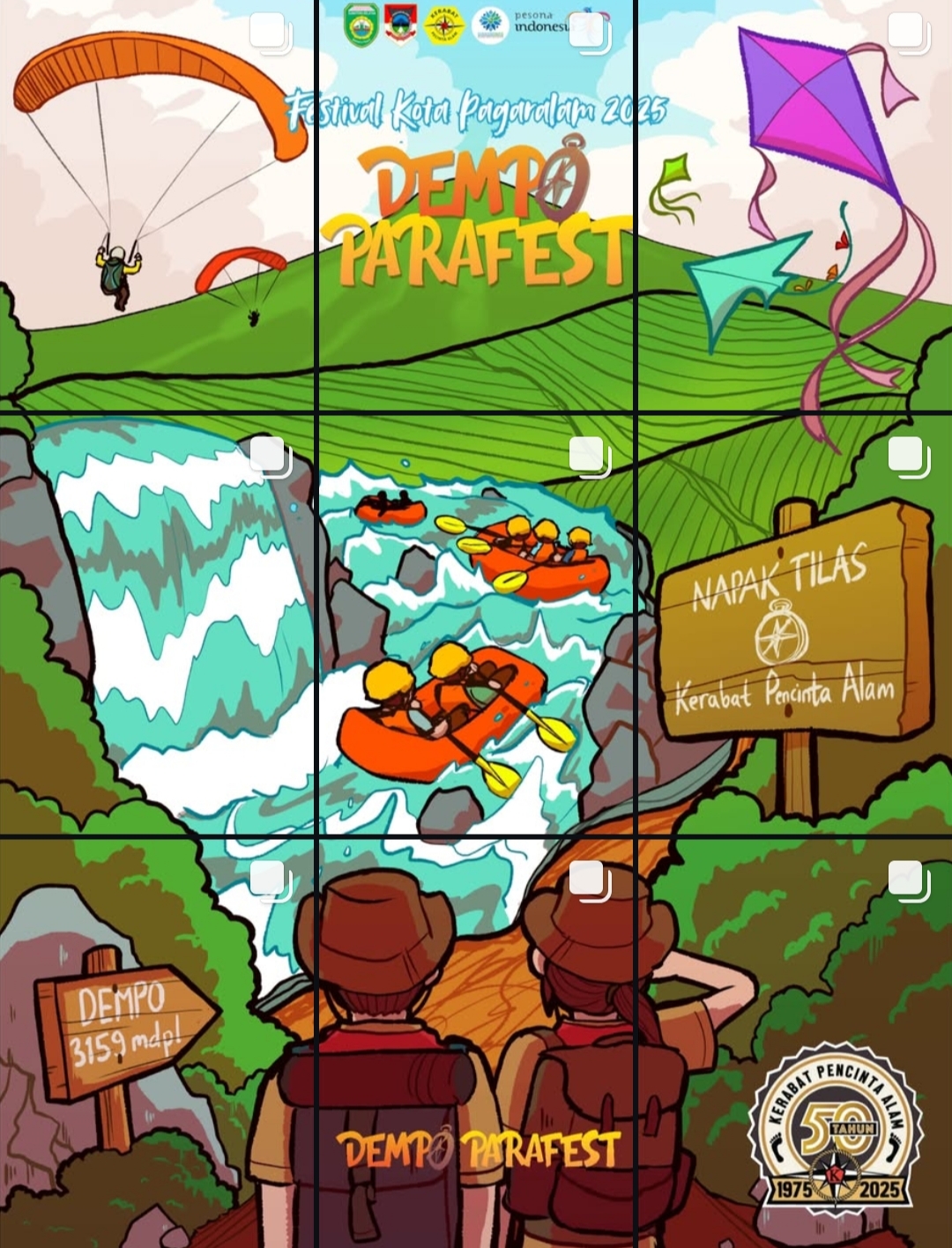Open the two hikers with backpacks tile

[476, 1042]
